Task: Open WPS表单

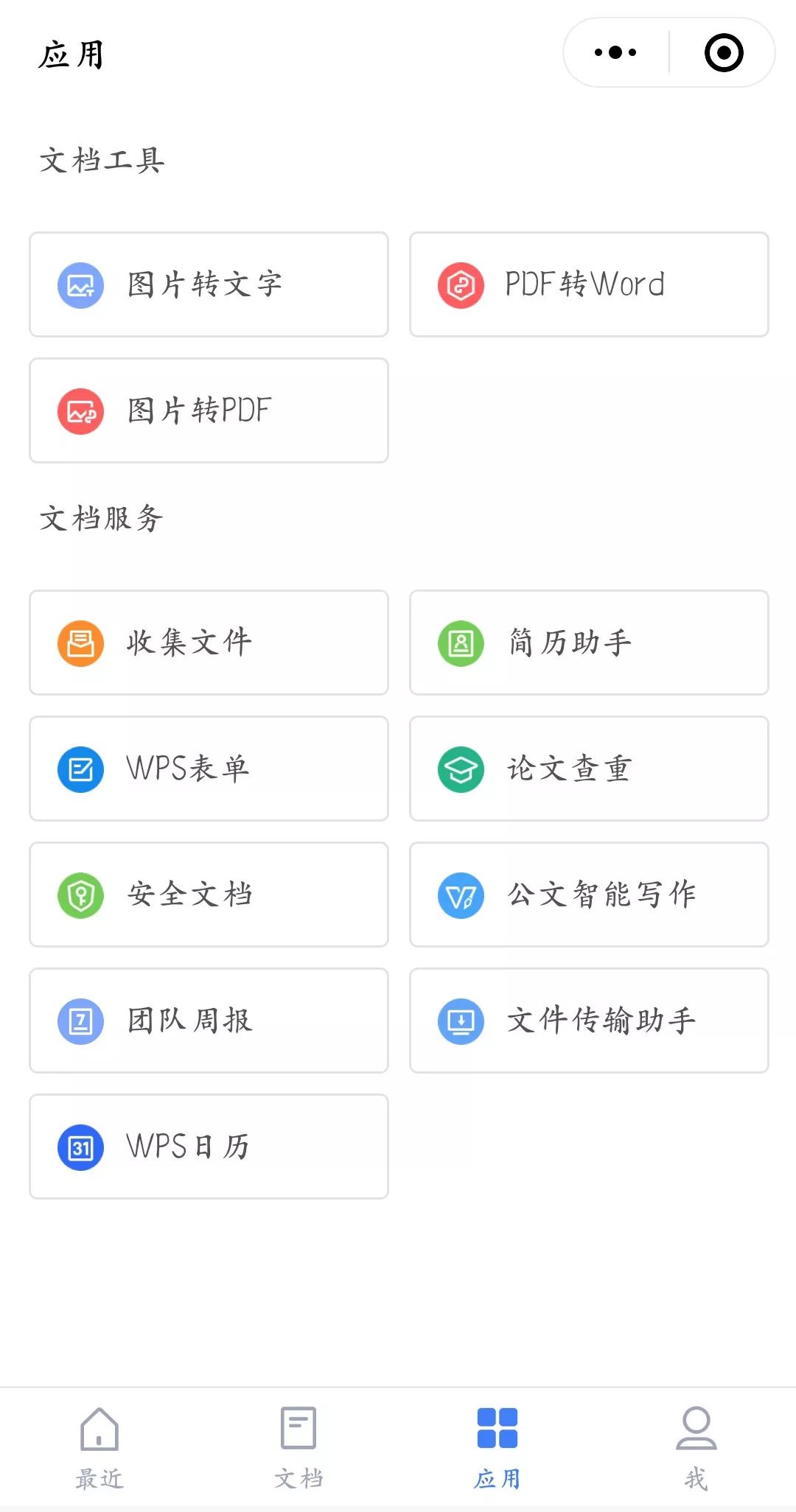Action: [x=209, y=769]
